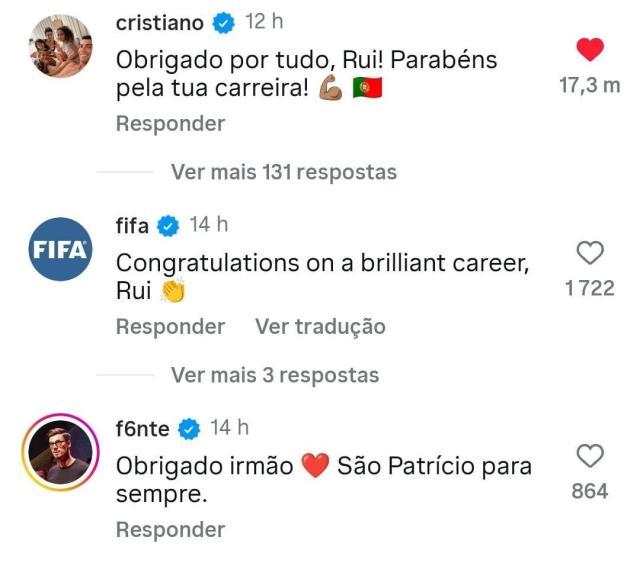Reply to cristiano's comment
640x566 pixels.
point(170,124)
